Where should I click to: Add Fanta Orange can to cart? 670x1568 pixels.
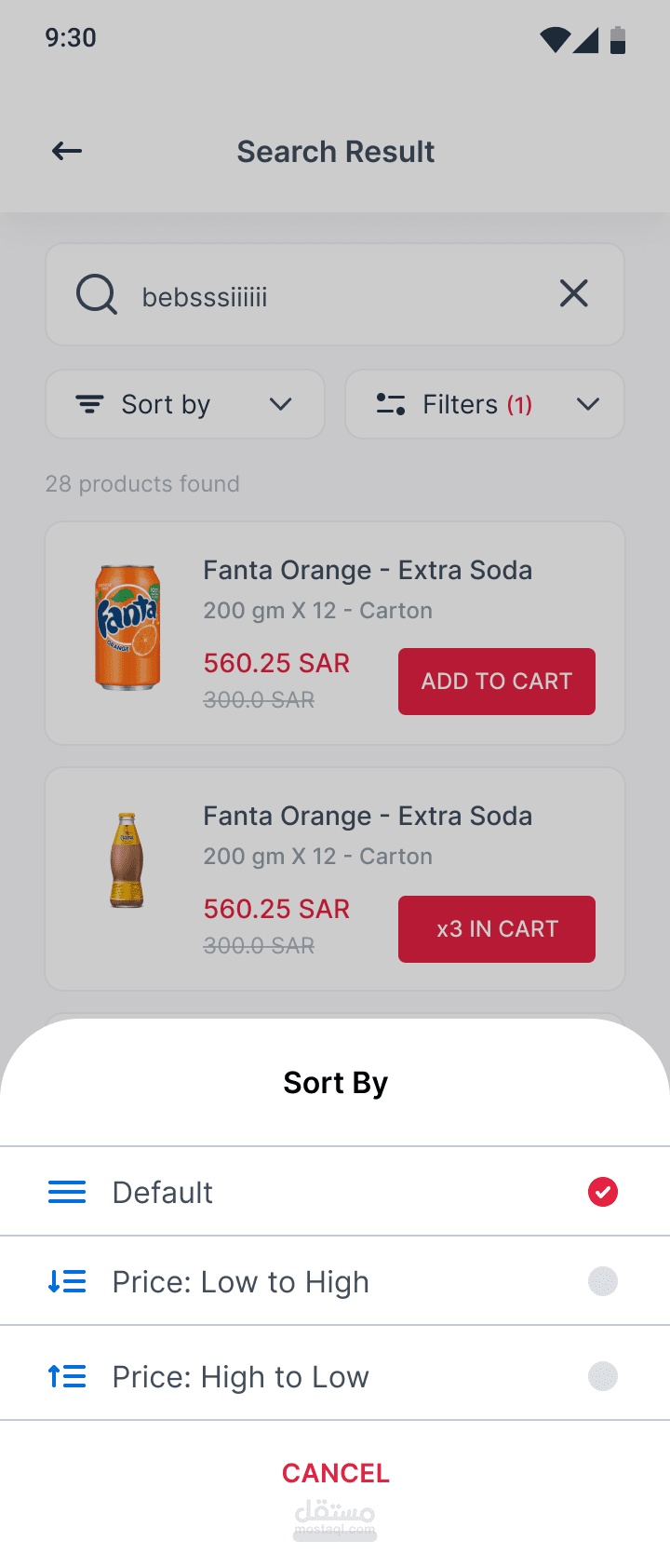coord(496,682)
